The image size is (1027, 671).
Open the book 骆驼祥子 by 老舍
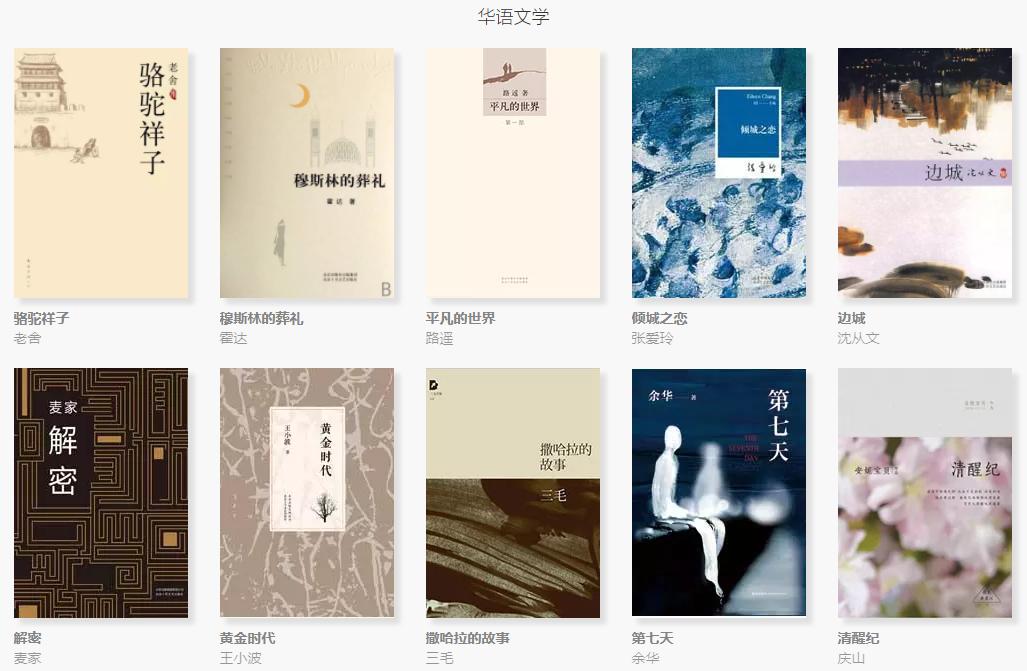click(x=101, y=173)
